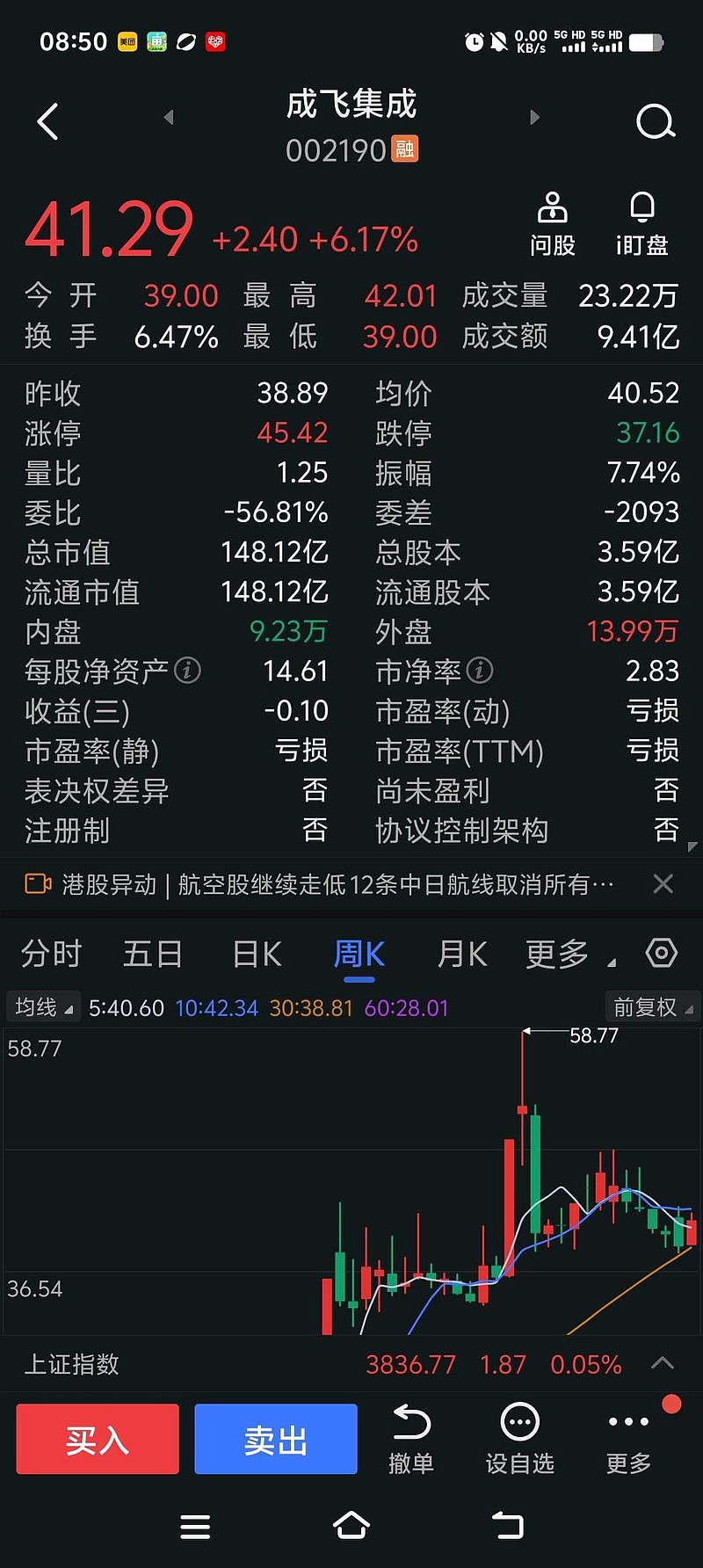Play the 港股异动 news video
Image resolution: width=703 pixels, height=1568 pixels.
point(36,883)
